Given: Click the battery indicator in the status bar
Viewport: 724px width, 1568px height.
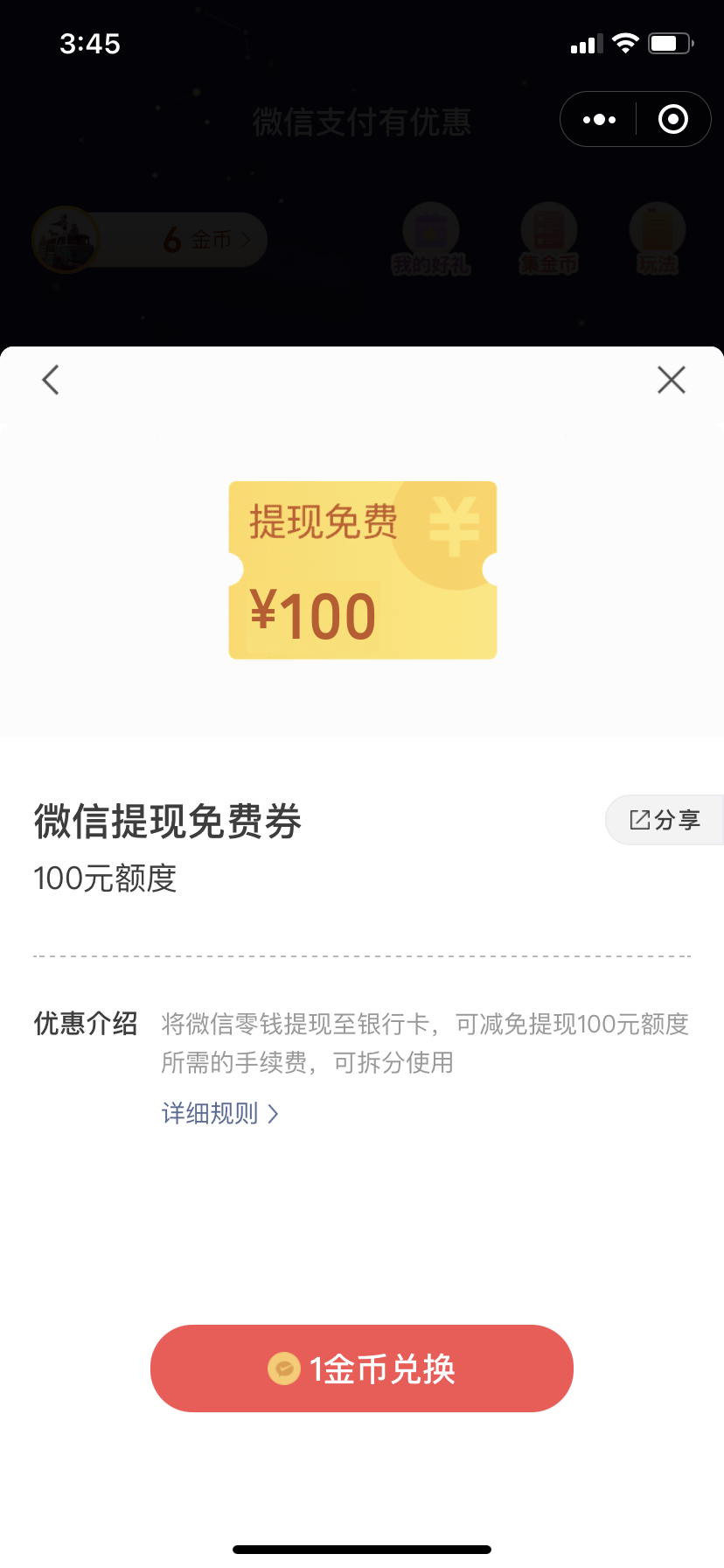Looking at the screenshot, I should click(670, 43).
